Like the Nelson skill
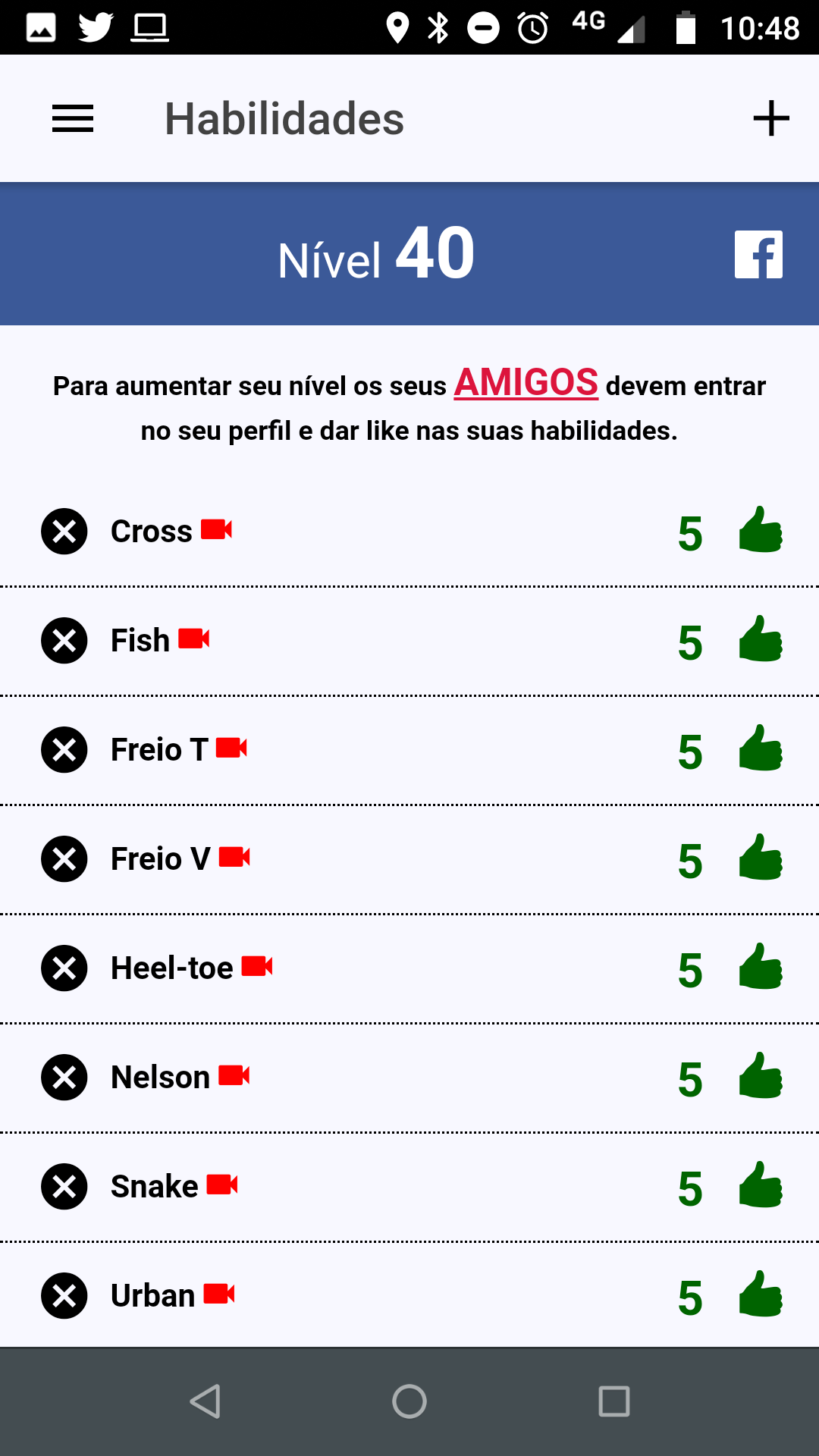This screenshot has width=819, height=1456. click(x=761, y=1075)
